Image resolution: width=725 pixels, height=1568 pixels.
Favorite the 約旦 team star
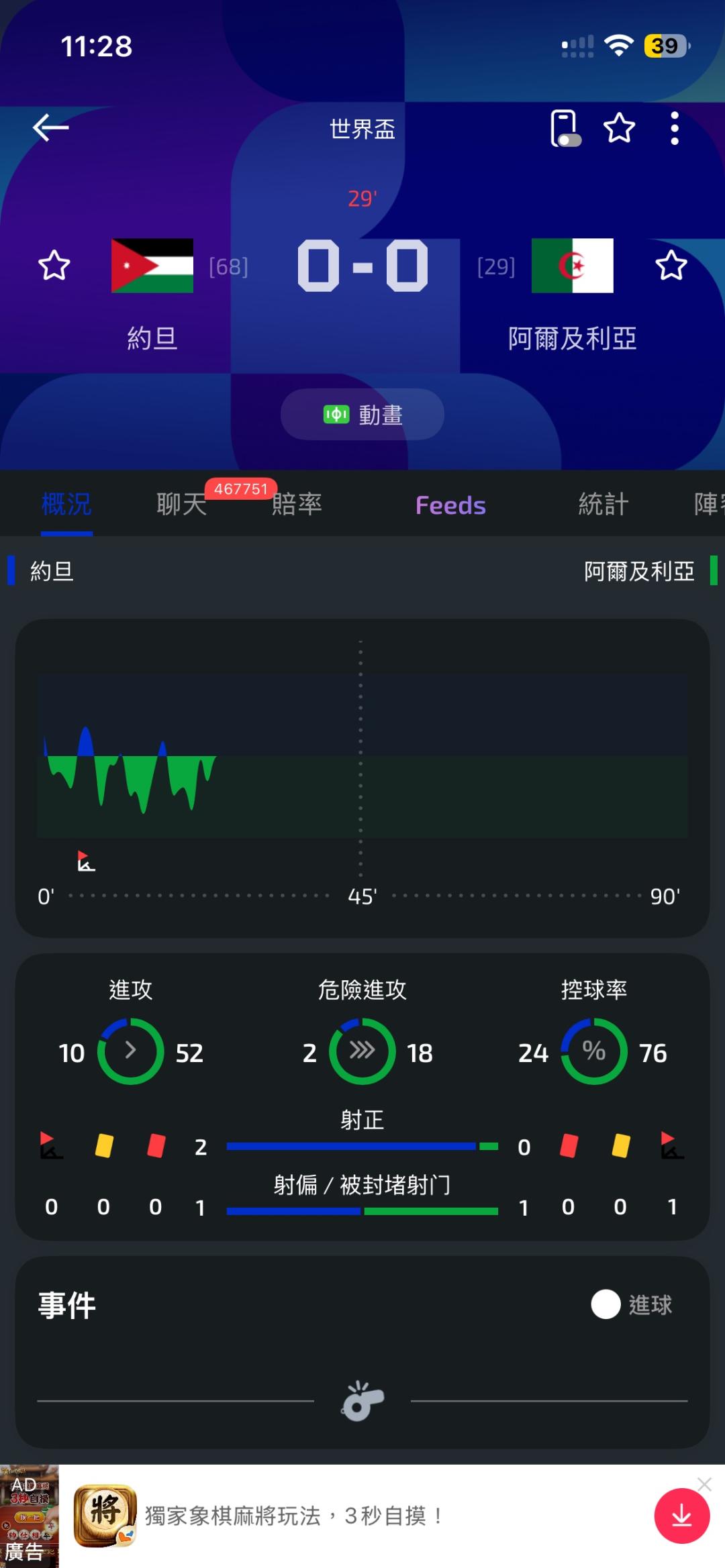pyautogui.click(x=54, y=265)
